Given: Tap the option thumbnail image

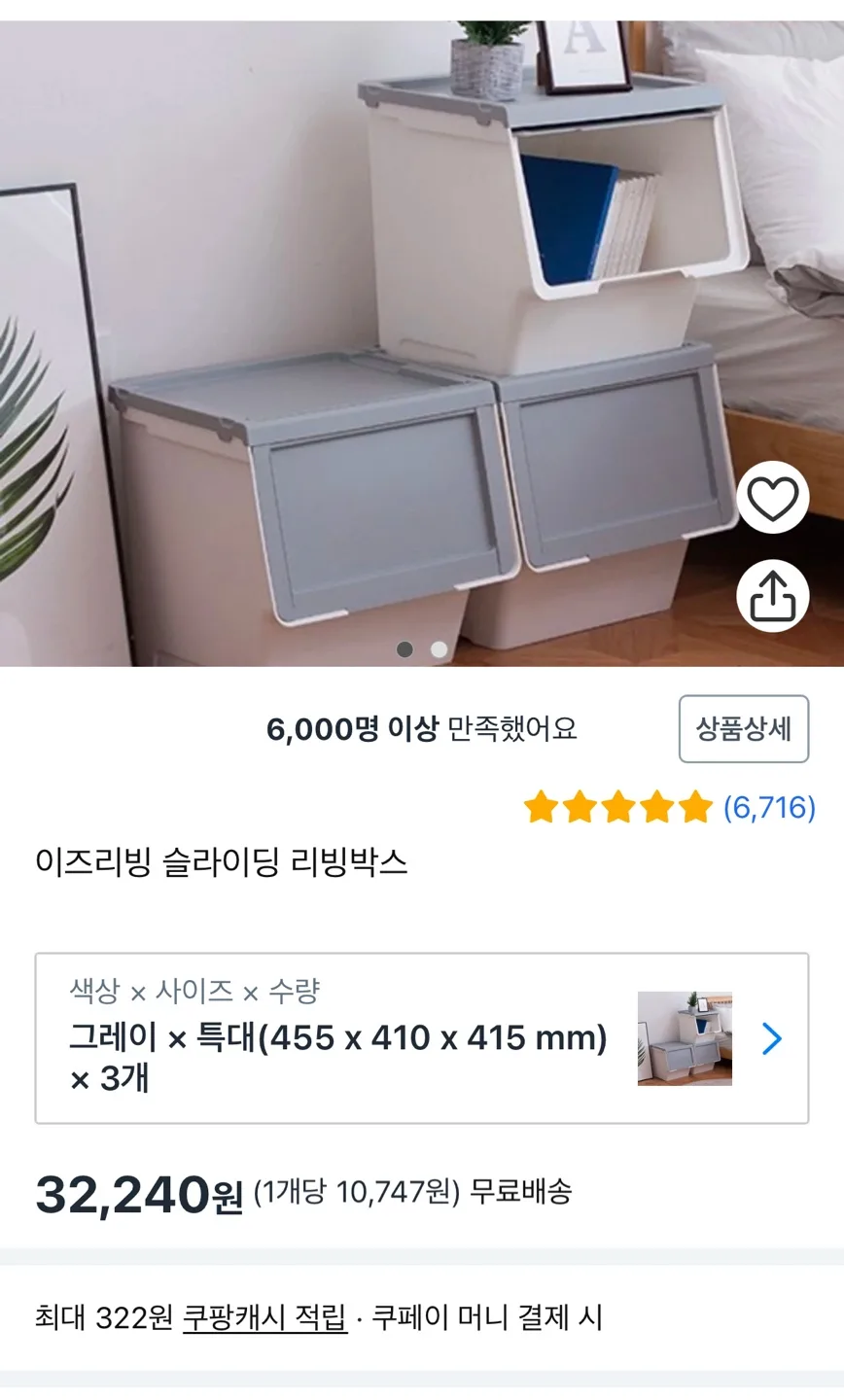Looking at the screenshot, I should [x=683, y=1038].
